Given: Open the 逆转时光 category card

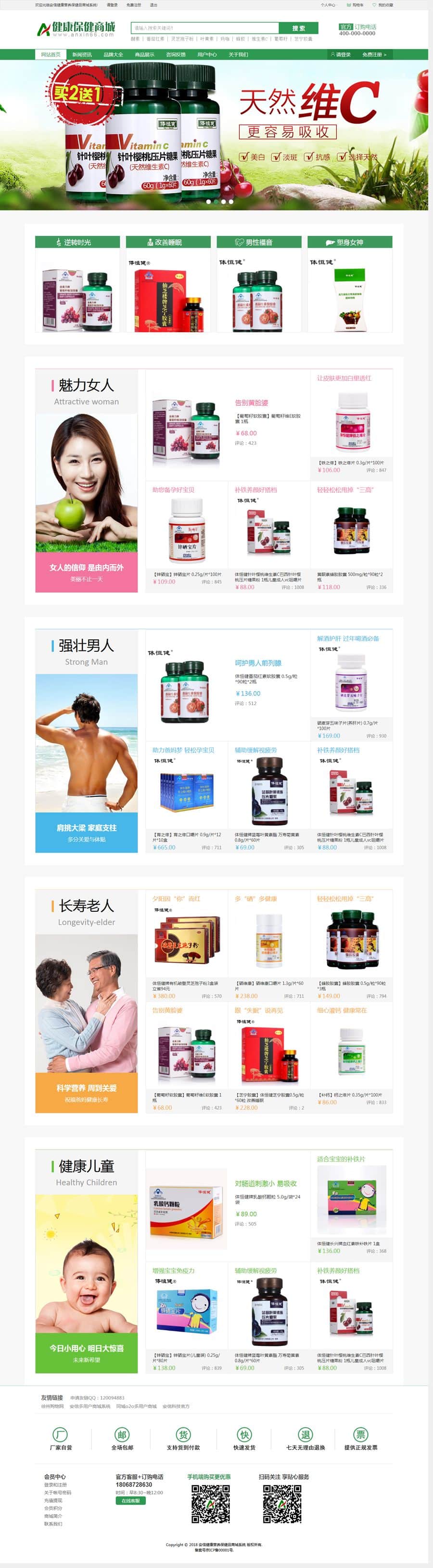Looking at the screenshot, I should [77, 284].
